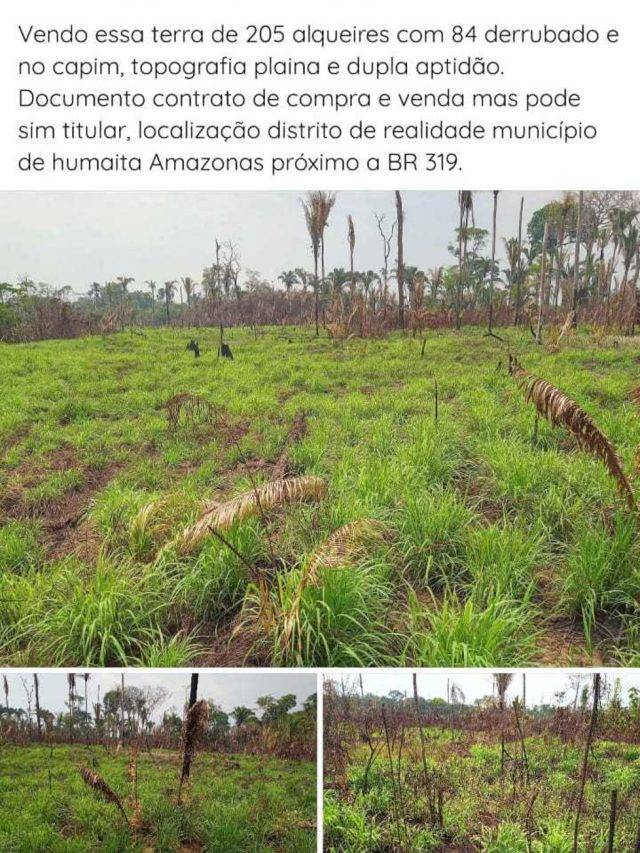
Task: Open the large grassy field photo
Action: click(x=320, y=428)
